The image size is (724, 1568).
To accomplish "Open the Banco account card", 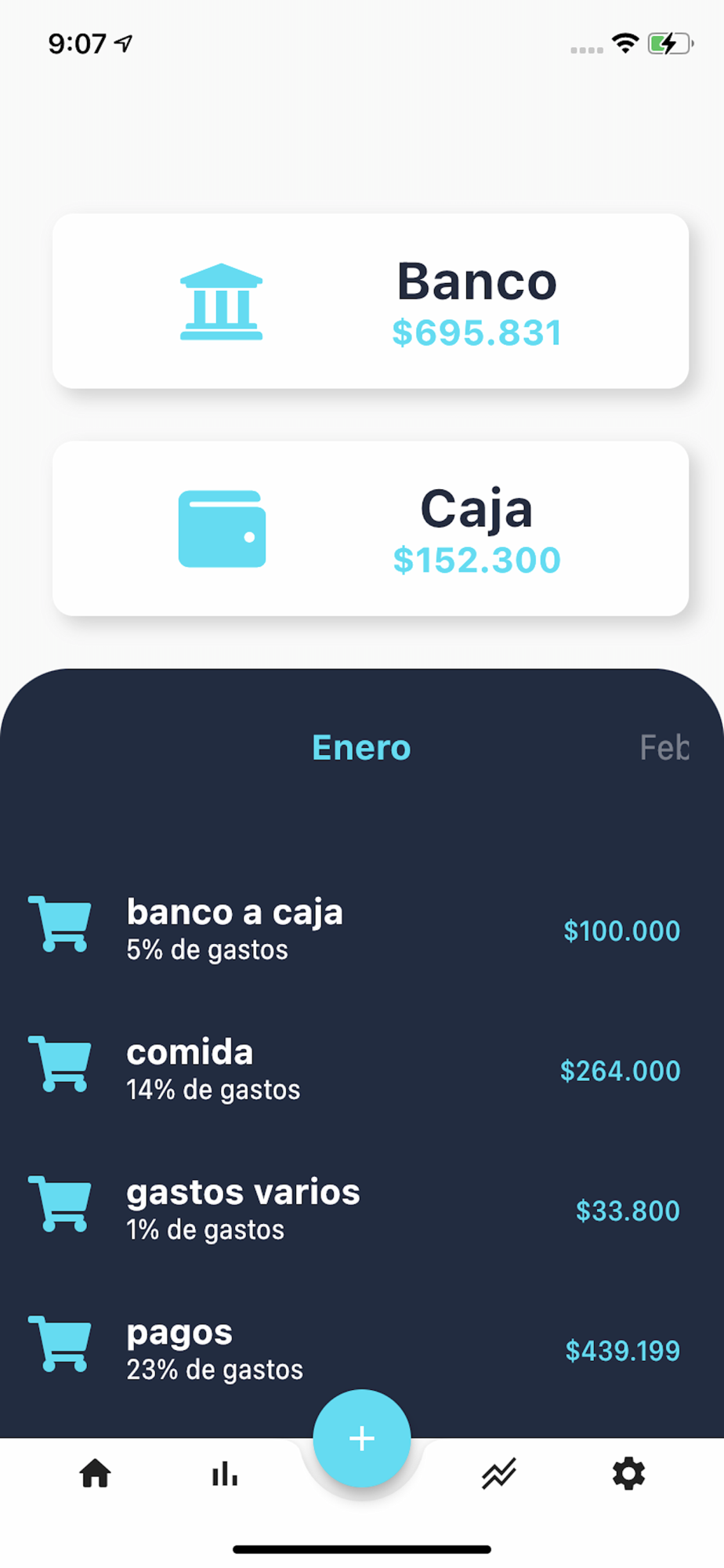I will [x=370, y=301].
